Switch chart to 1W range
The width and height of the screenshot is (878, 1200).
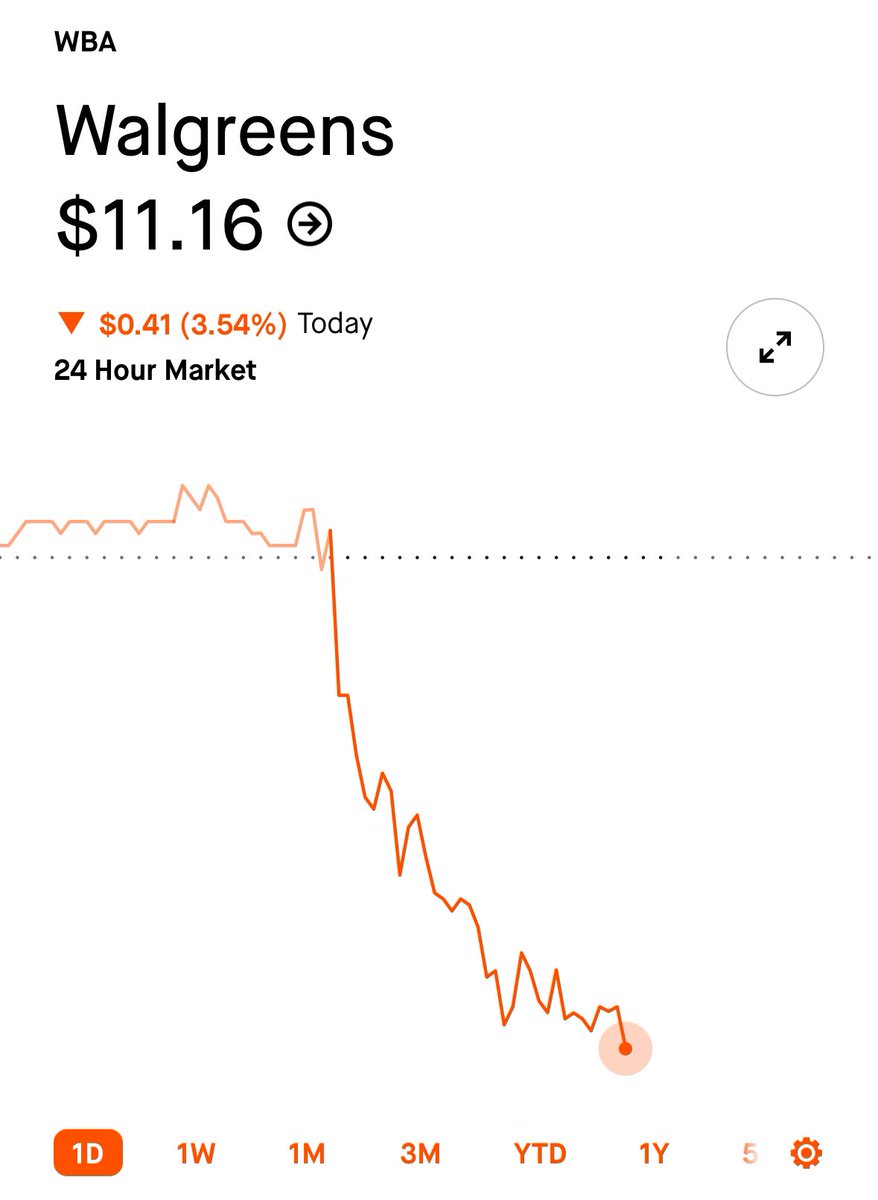coord(196,1153)
